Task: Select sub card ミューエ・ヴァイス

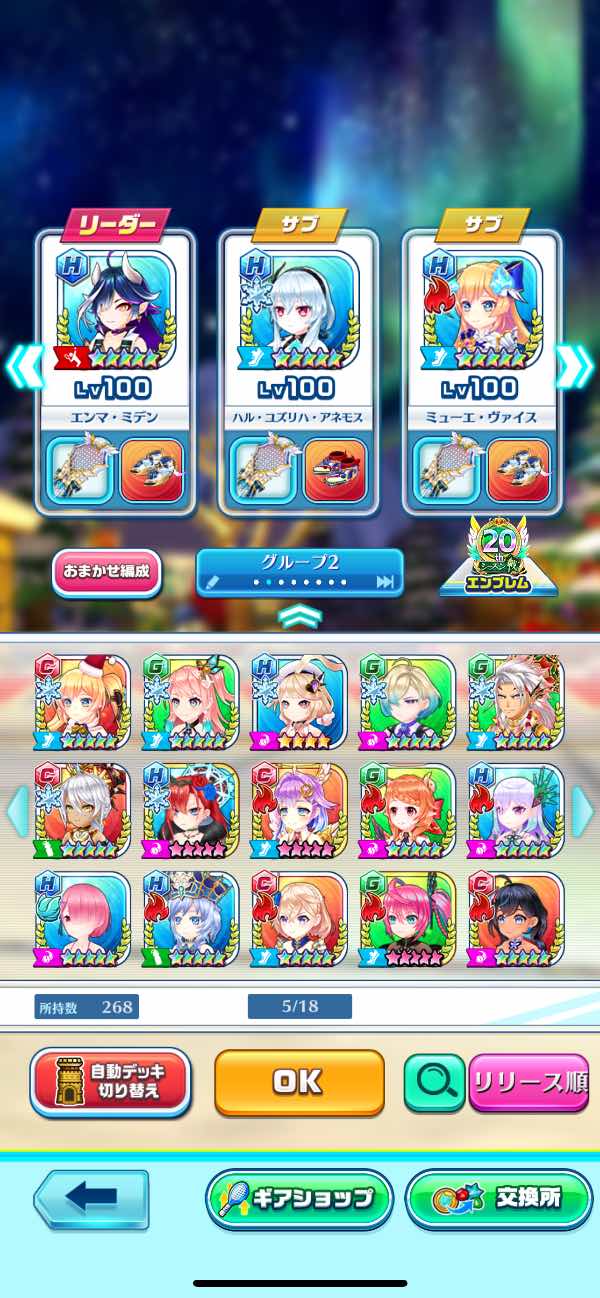Action: click(483, 370)
